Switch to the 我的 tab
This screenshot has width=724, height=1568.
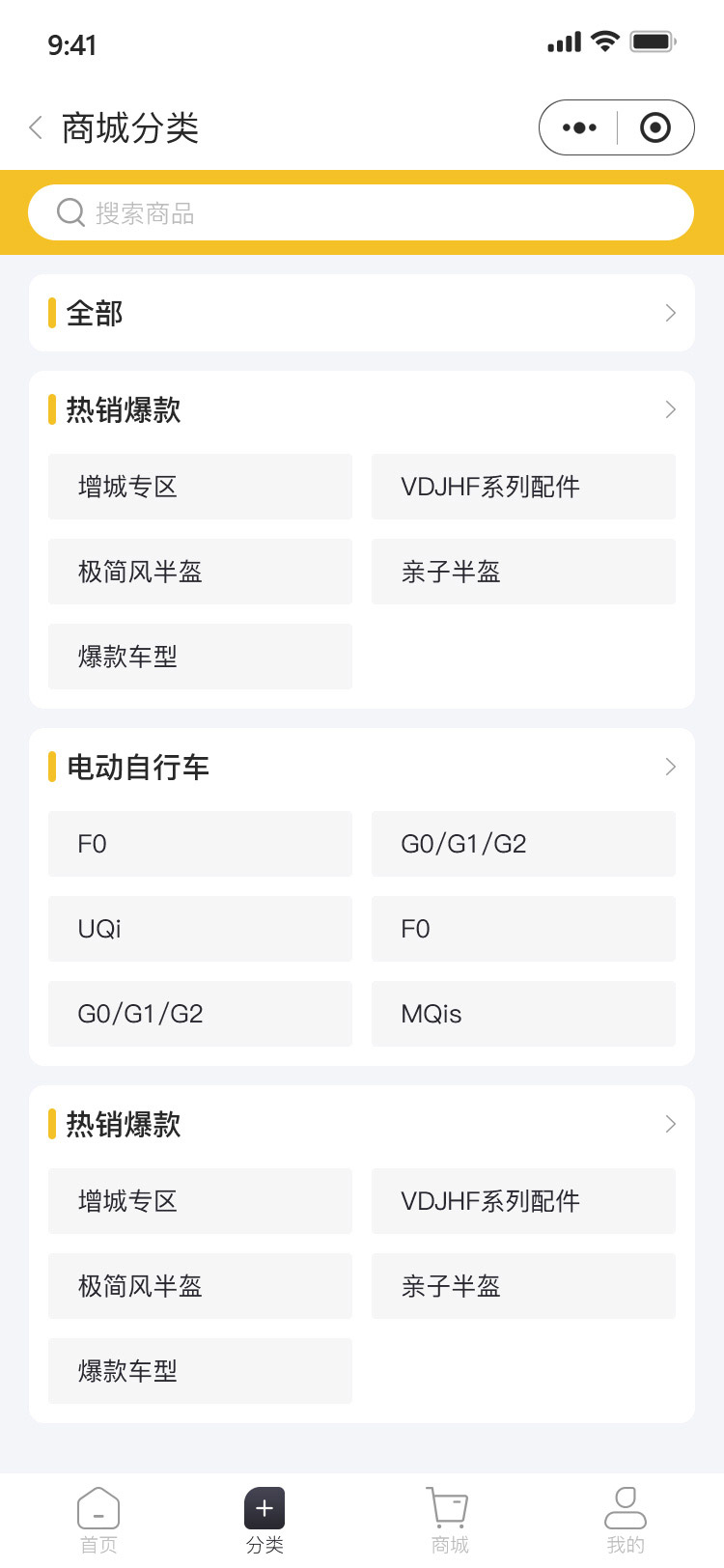coord(626,1521)
